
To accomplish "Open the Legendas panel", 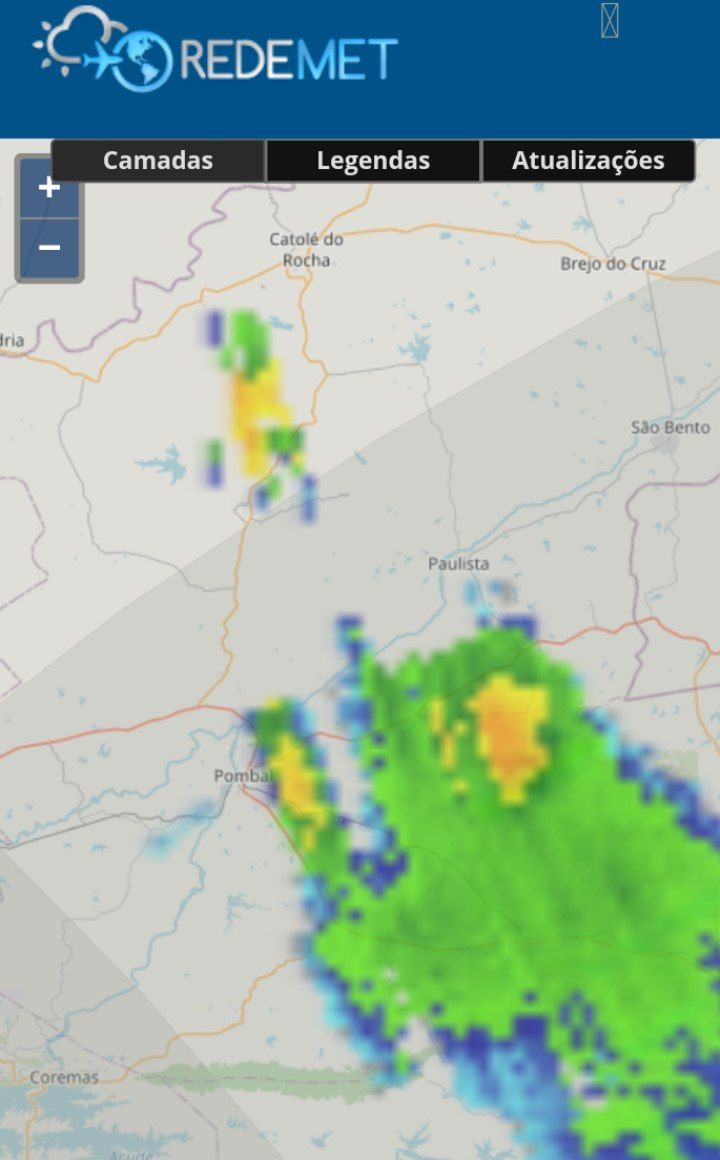I will click(x=373, y=161).
